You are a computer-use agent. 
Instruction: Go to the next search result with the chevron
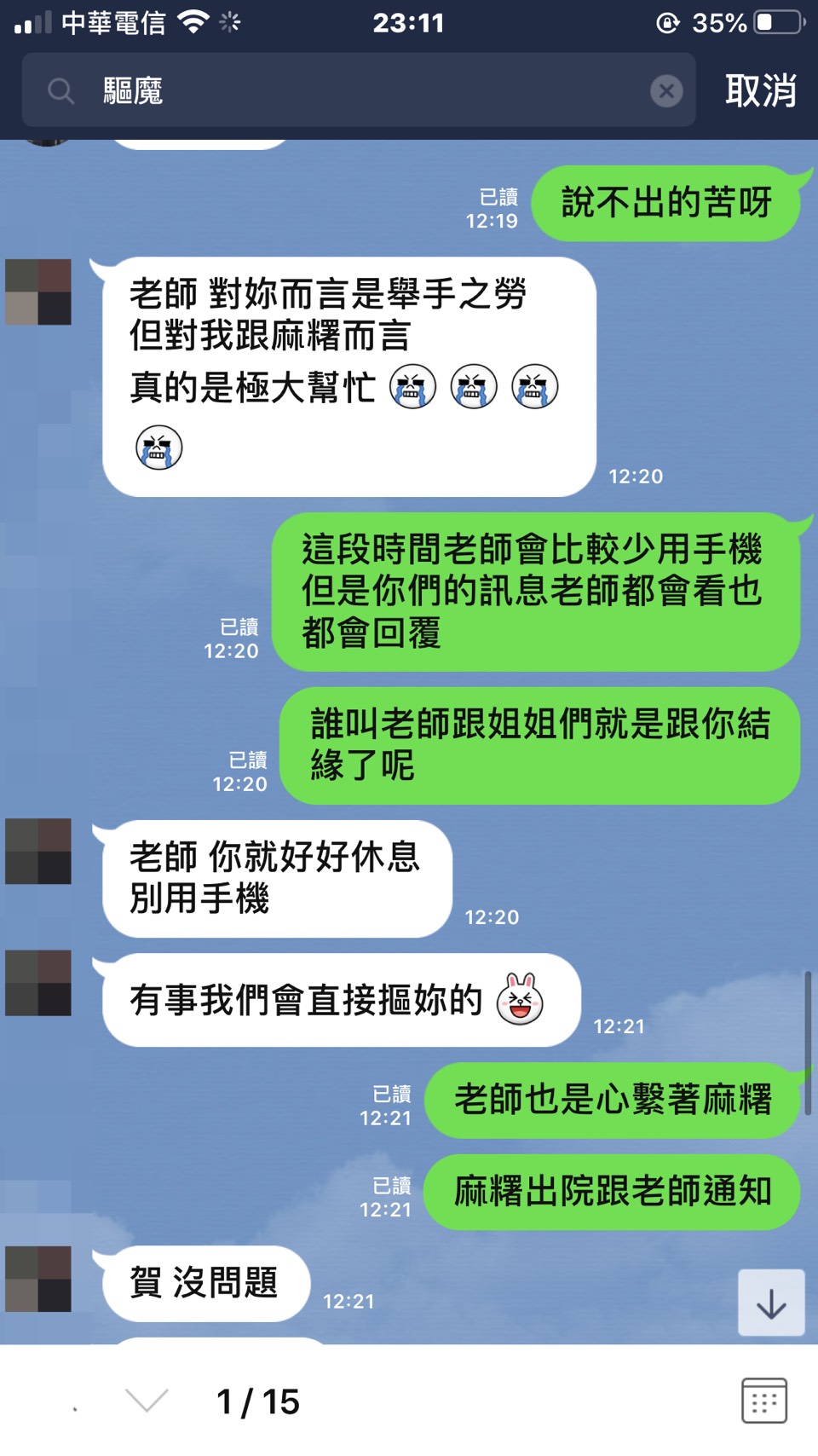click(147, 1401)
